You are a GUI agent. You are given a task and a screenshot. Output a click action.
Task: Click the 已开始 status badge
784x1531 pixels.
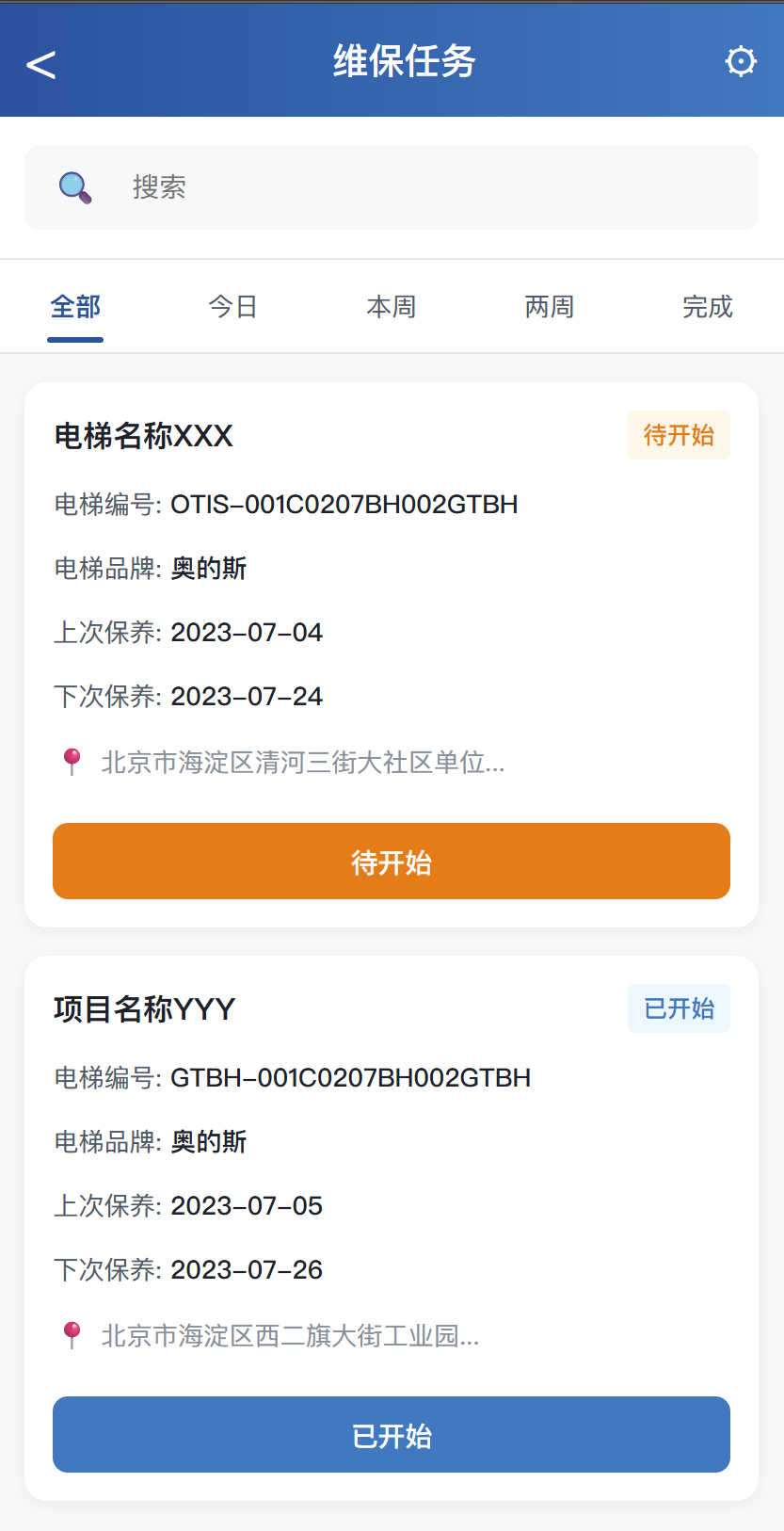tap(679, 1007)
